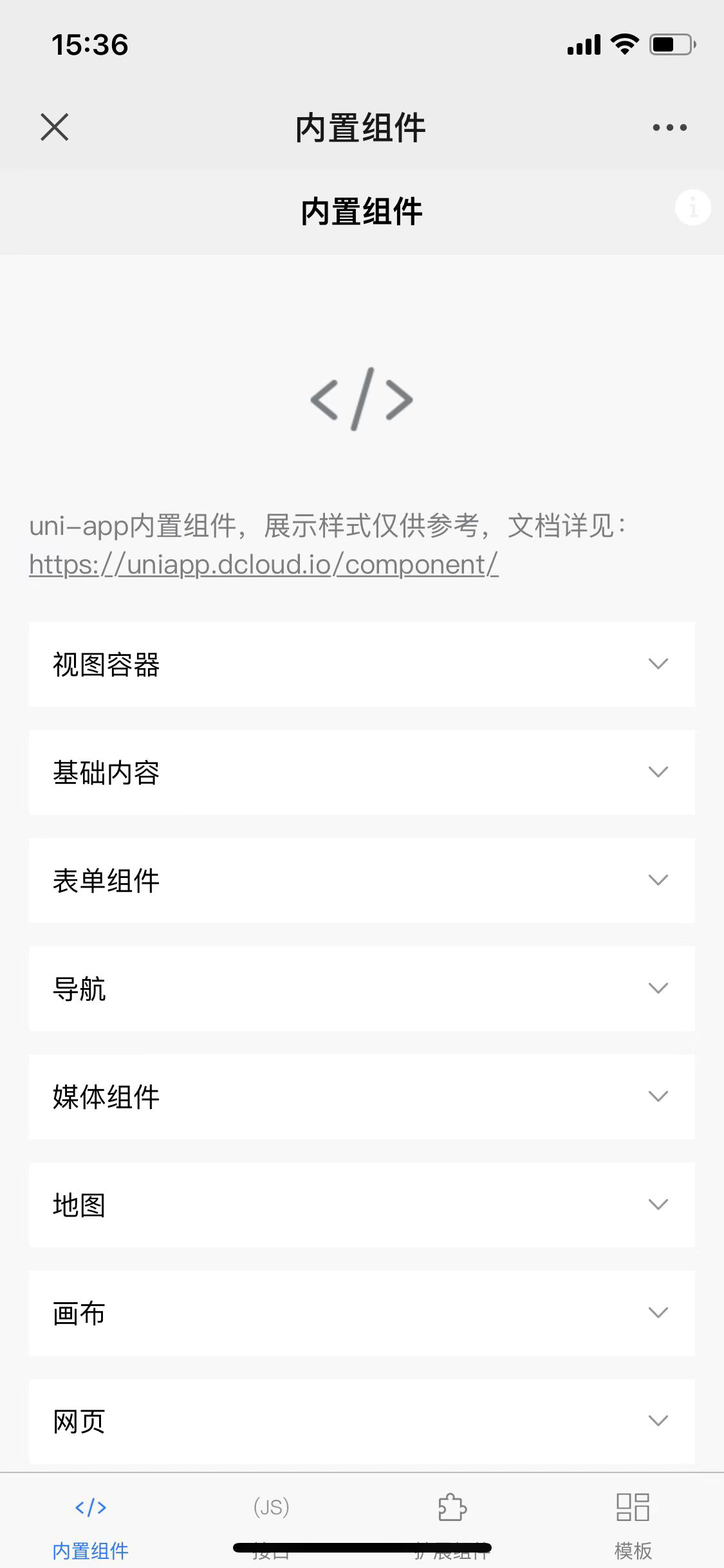Expand the 导航 section chevron

(x=657, y=989)
